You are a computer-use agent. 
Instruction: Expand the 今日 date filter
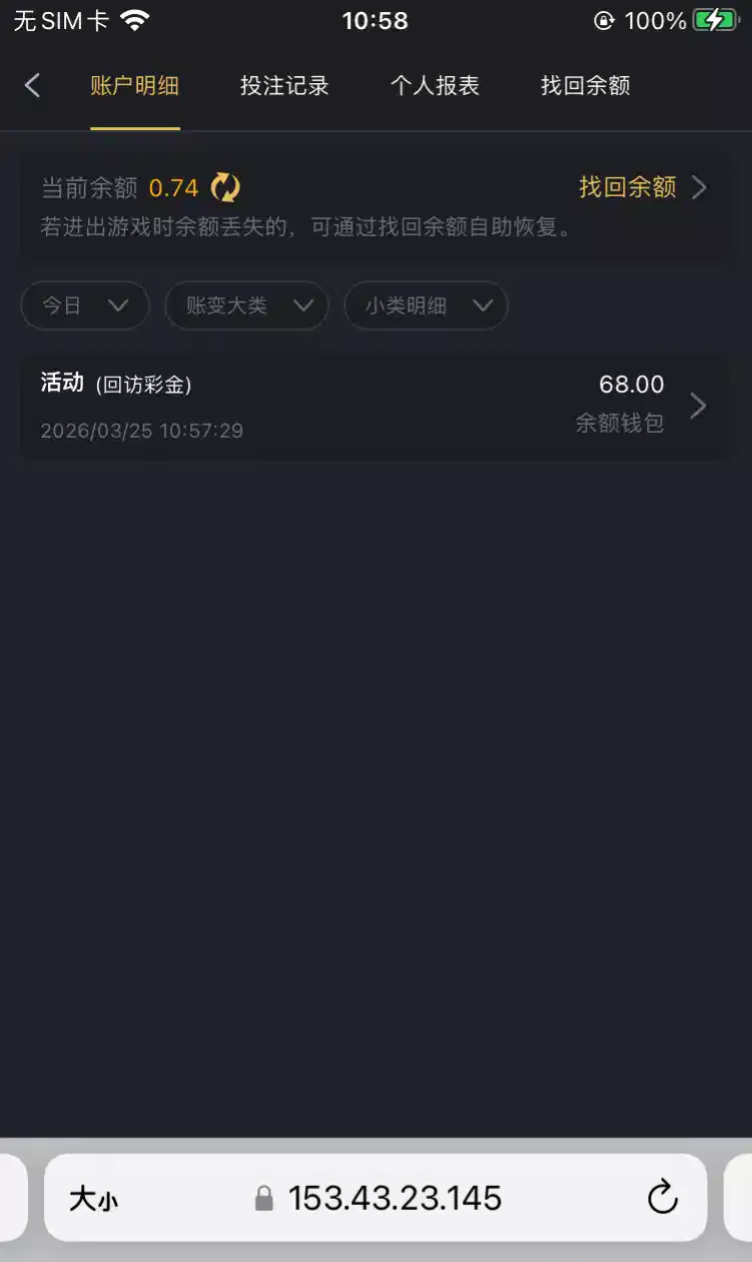tap(85, 306)
